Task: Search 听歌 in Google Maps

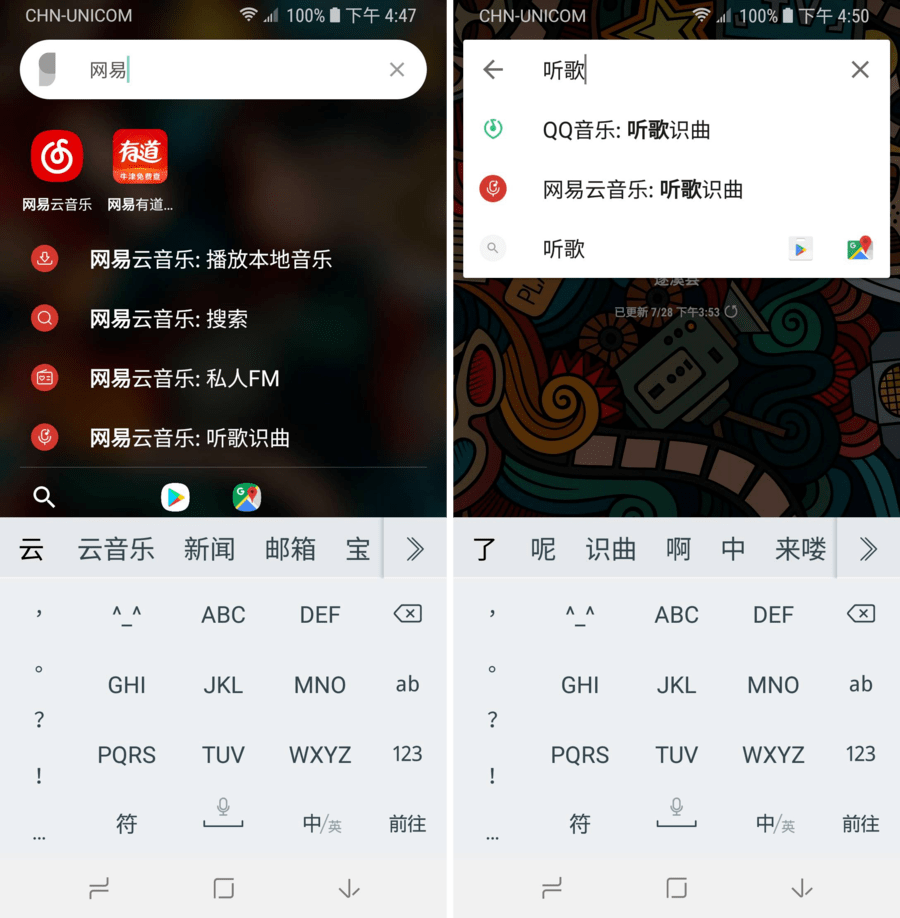Action: 859,249
